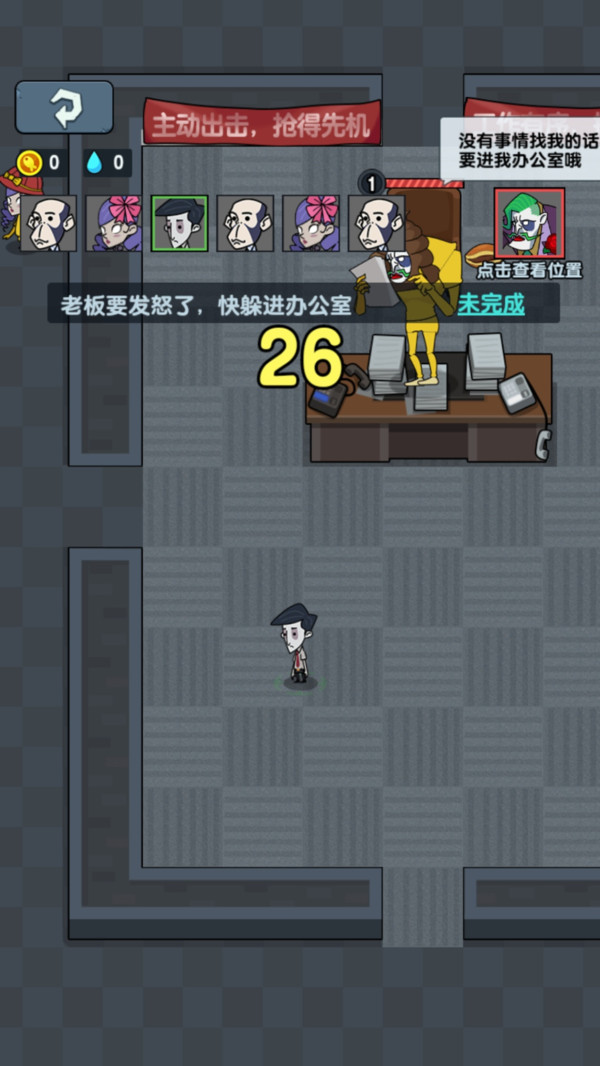Tap the joker boss portrait to view location
The image size is (600, 1066).
point(529,223)
